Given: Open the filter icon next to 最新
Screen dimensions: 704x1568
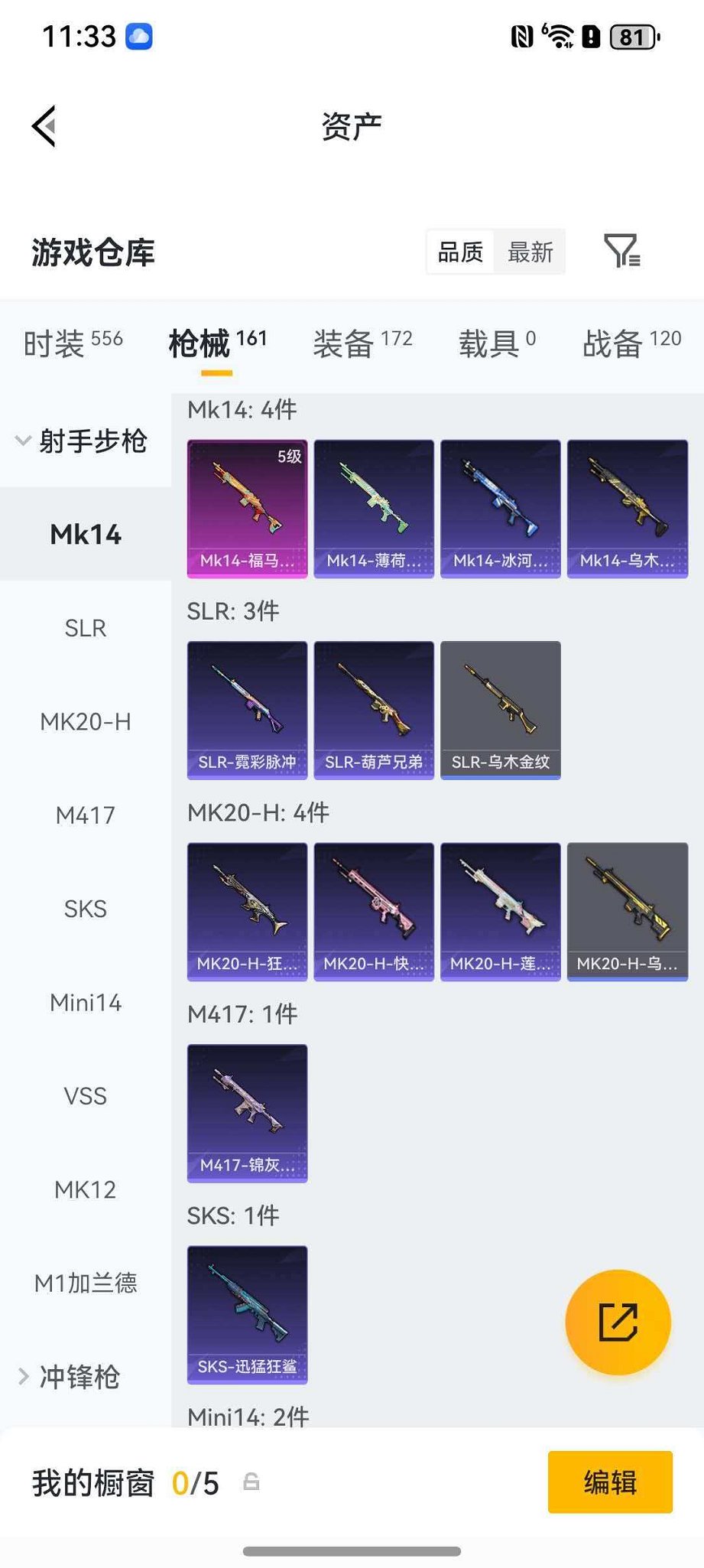Looking at the screenshot, I should coord(621,251).
